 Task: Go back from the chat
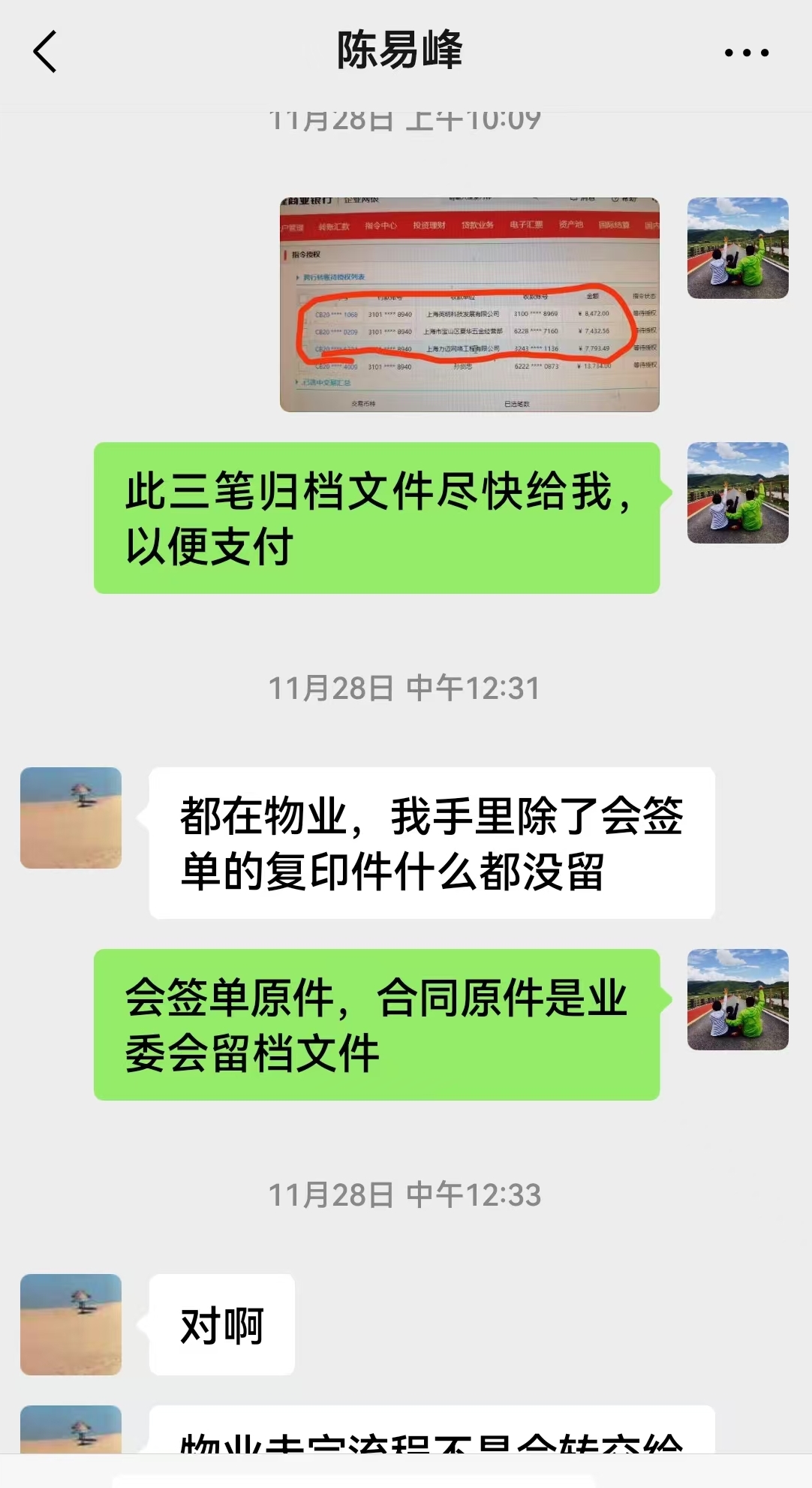point(45,52)
